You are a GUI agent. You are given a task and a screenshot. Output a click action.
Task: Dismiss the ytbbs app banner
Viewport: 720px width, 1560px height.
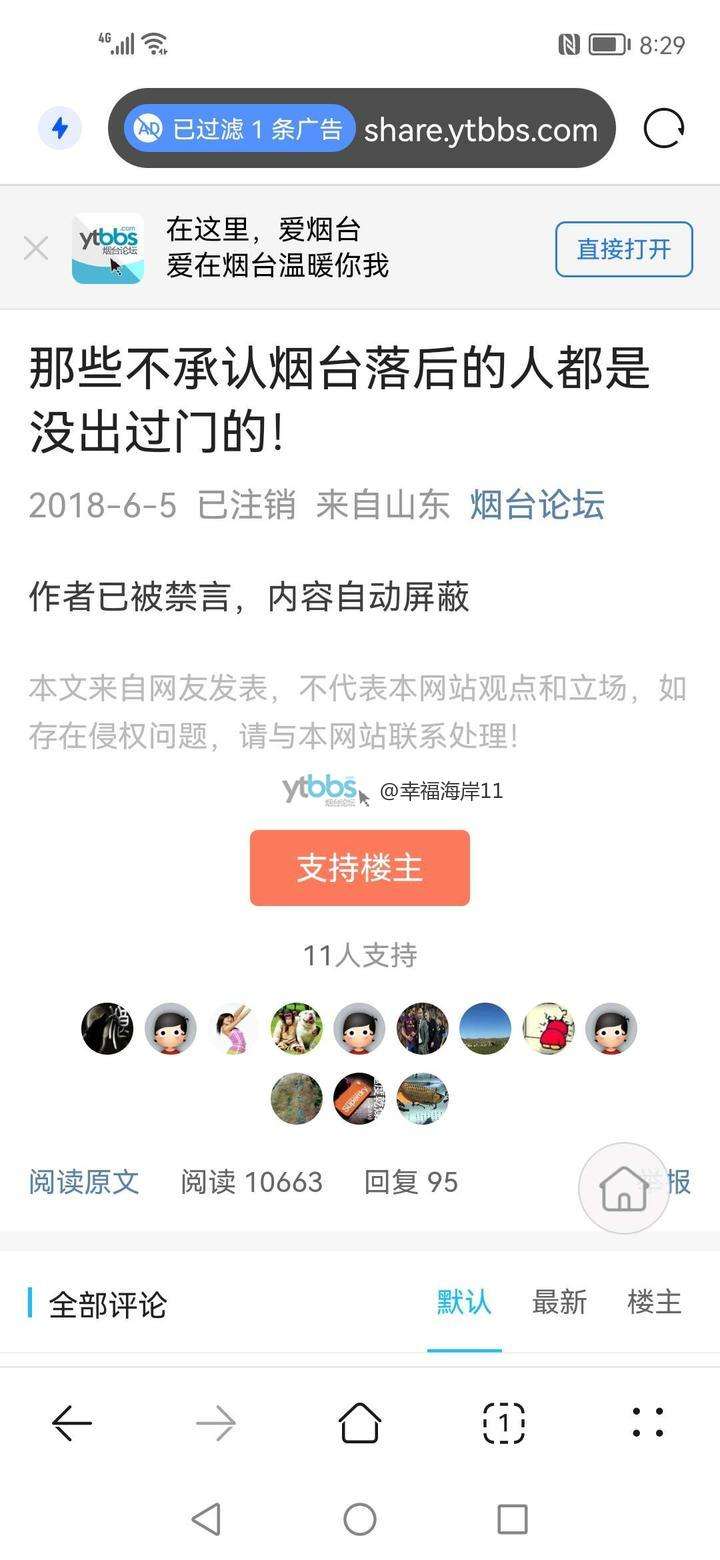tap(36, 248)
